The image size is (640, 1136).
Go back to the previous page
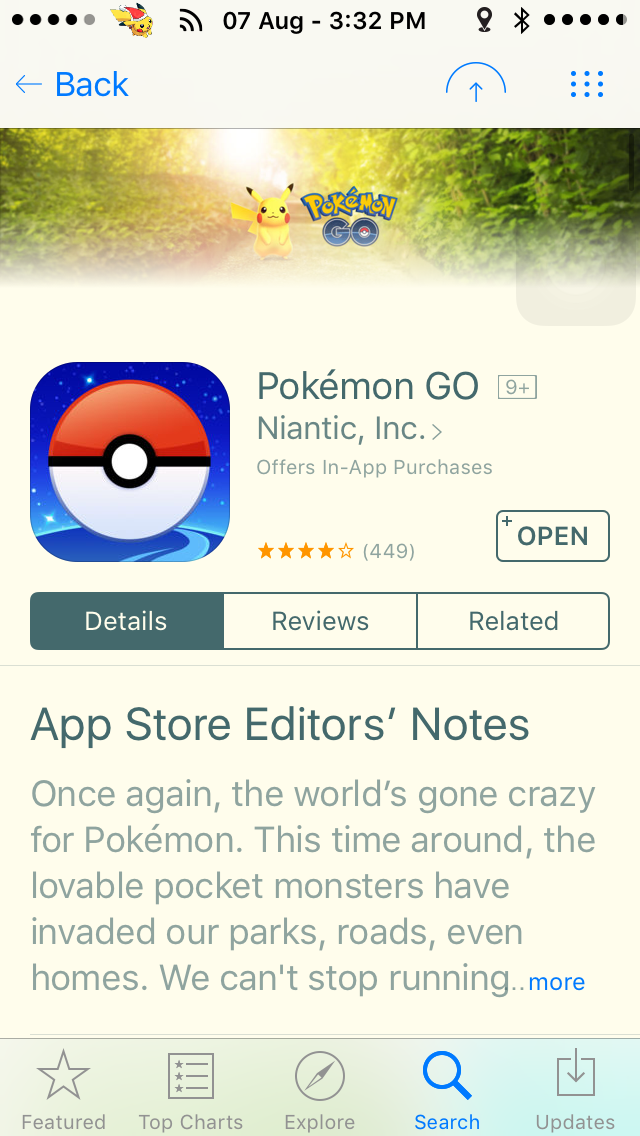click(72, 85)
